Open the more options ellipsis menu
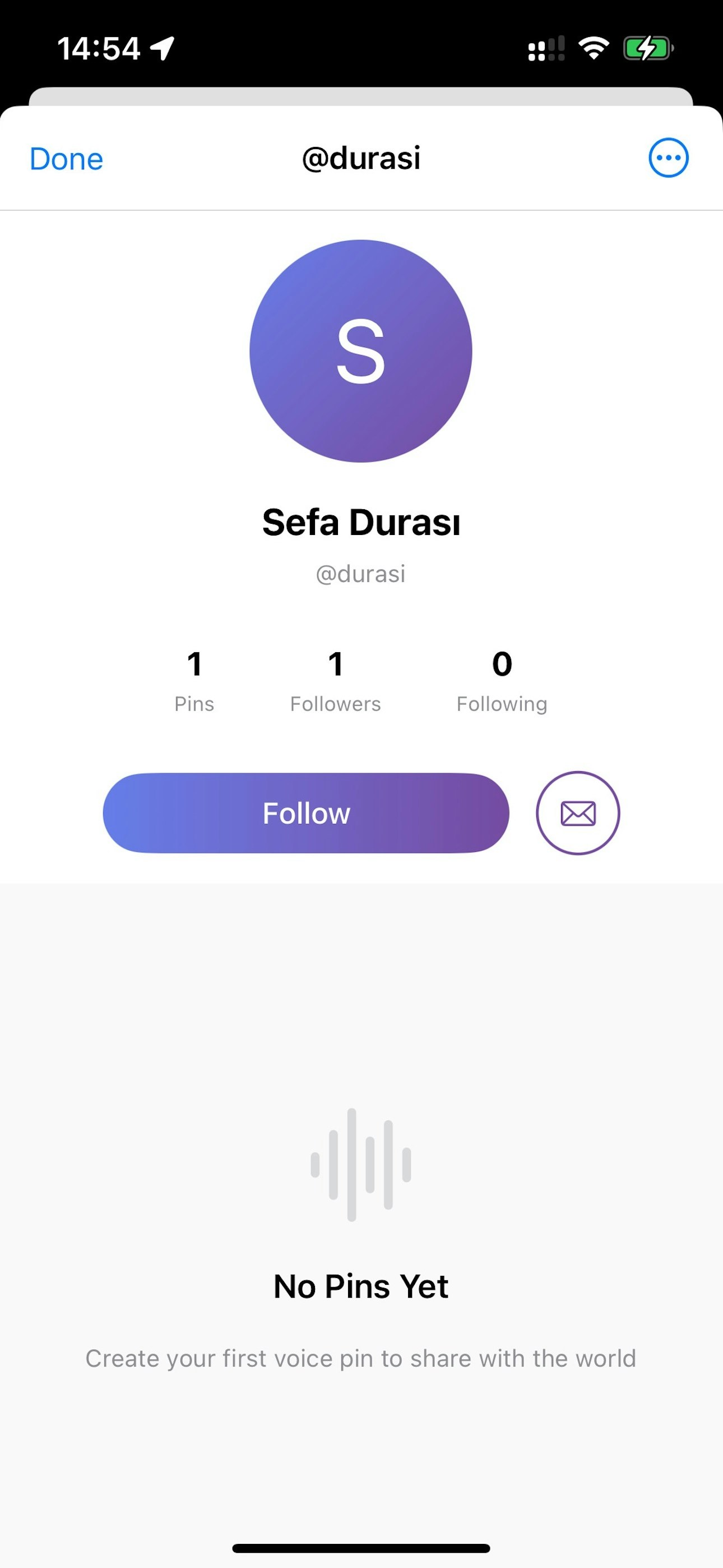Viewport: 723px width, 1568px height. click(668, 158)
